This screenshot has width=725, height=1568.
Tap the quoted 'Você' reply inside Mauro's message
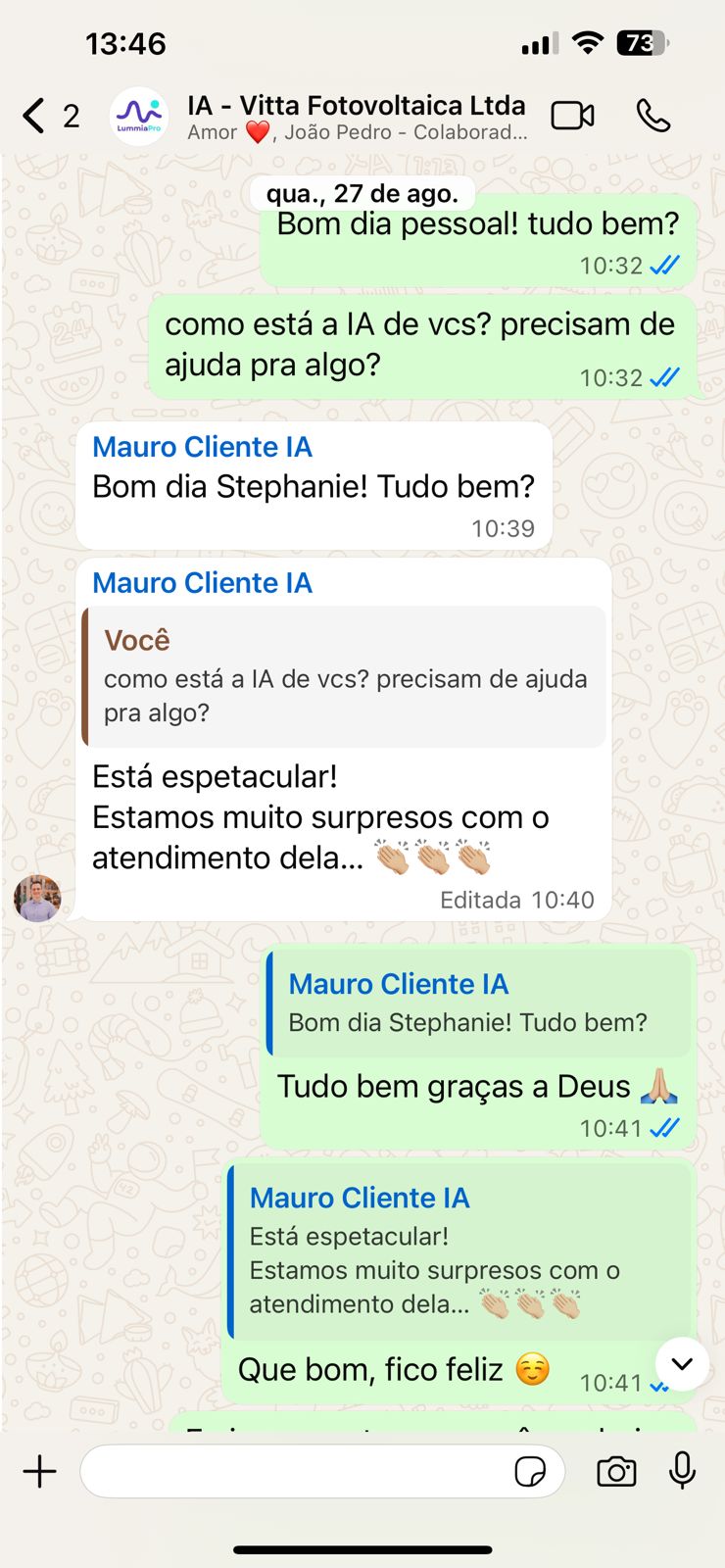click(x=343, y=676)
